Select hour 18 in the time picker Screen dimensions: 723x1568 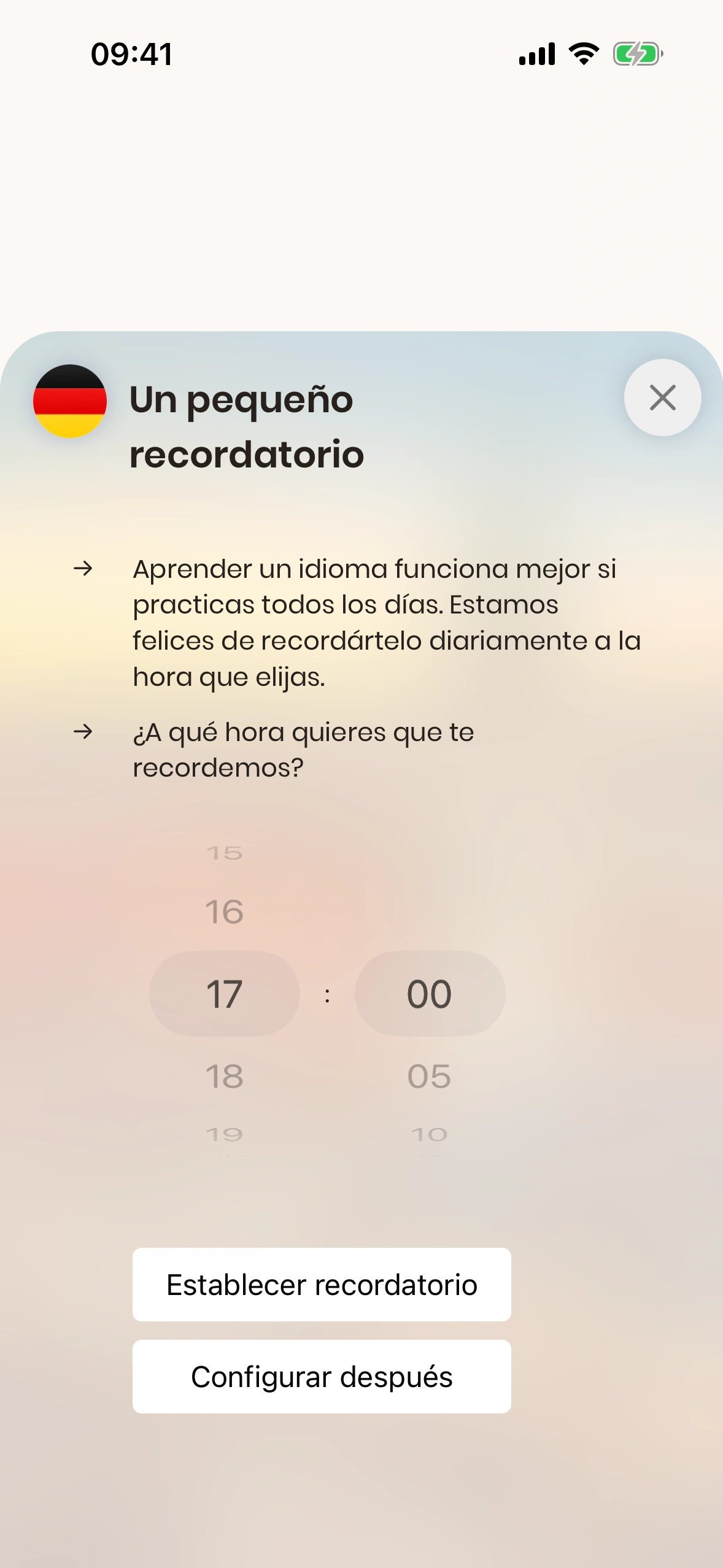coord(225,1076)
